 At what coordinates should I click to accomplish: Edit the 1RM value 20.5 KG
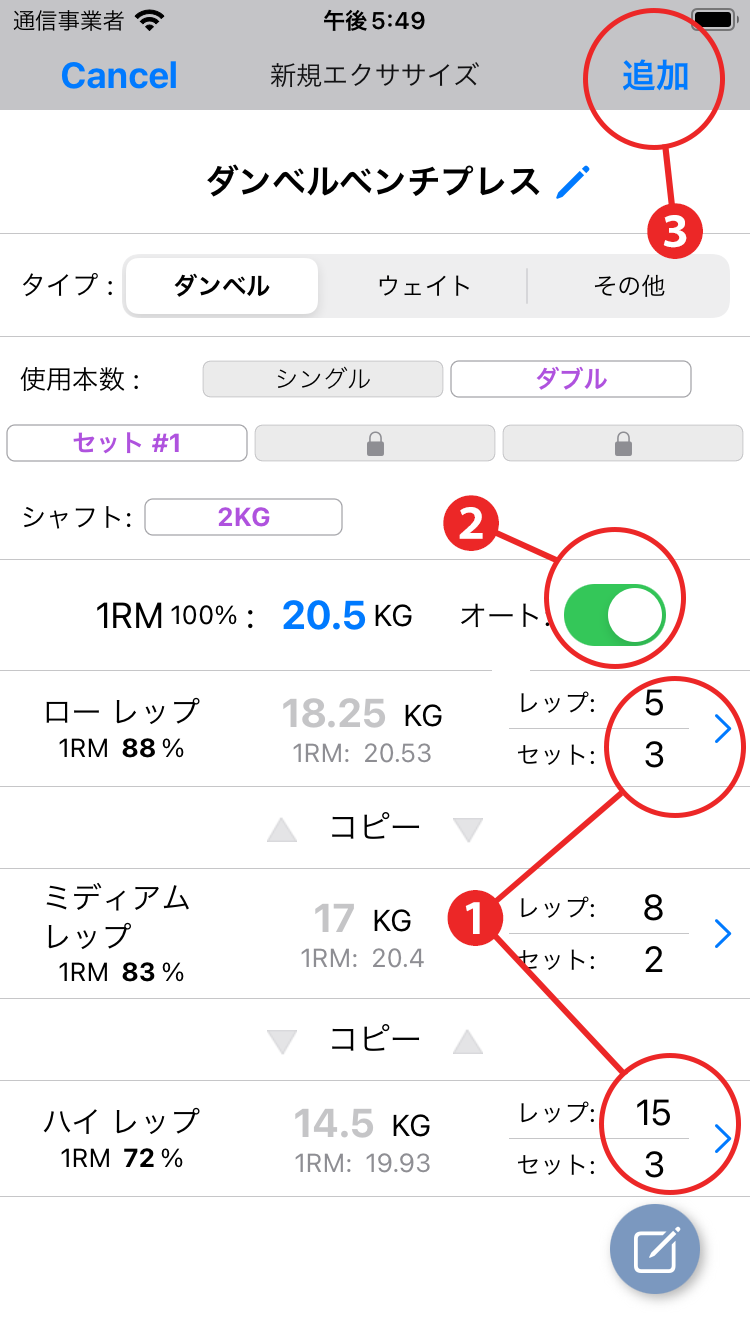click(324, 615)
